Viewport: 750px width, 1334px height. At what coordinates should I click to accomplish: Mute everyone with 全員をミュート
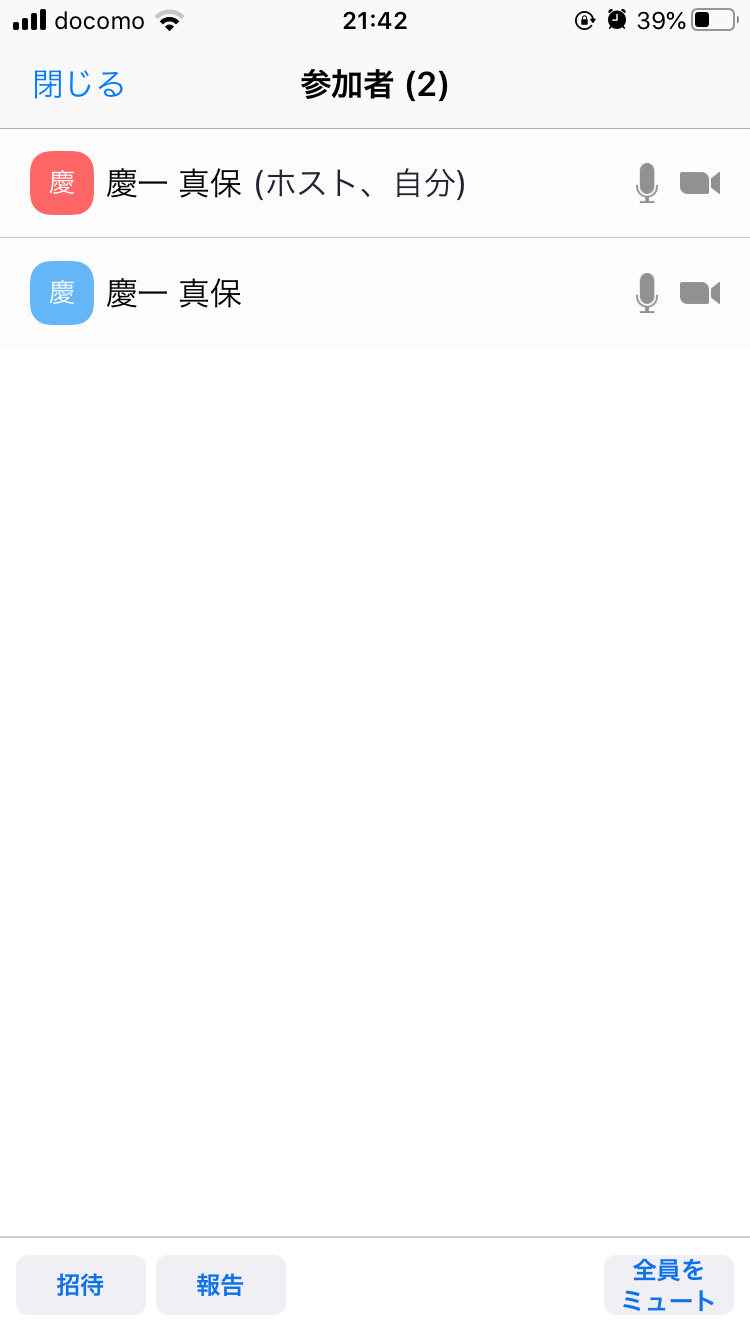tap(668, 1285)
